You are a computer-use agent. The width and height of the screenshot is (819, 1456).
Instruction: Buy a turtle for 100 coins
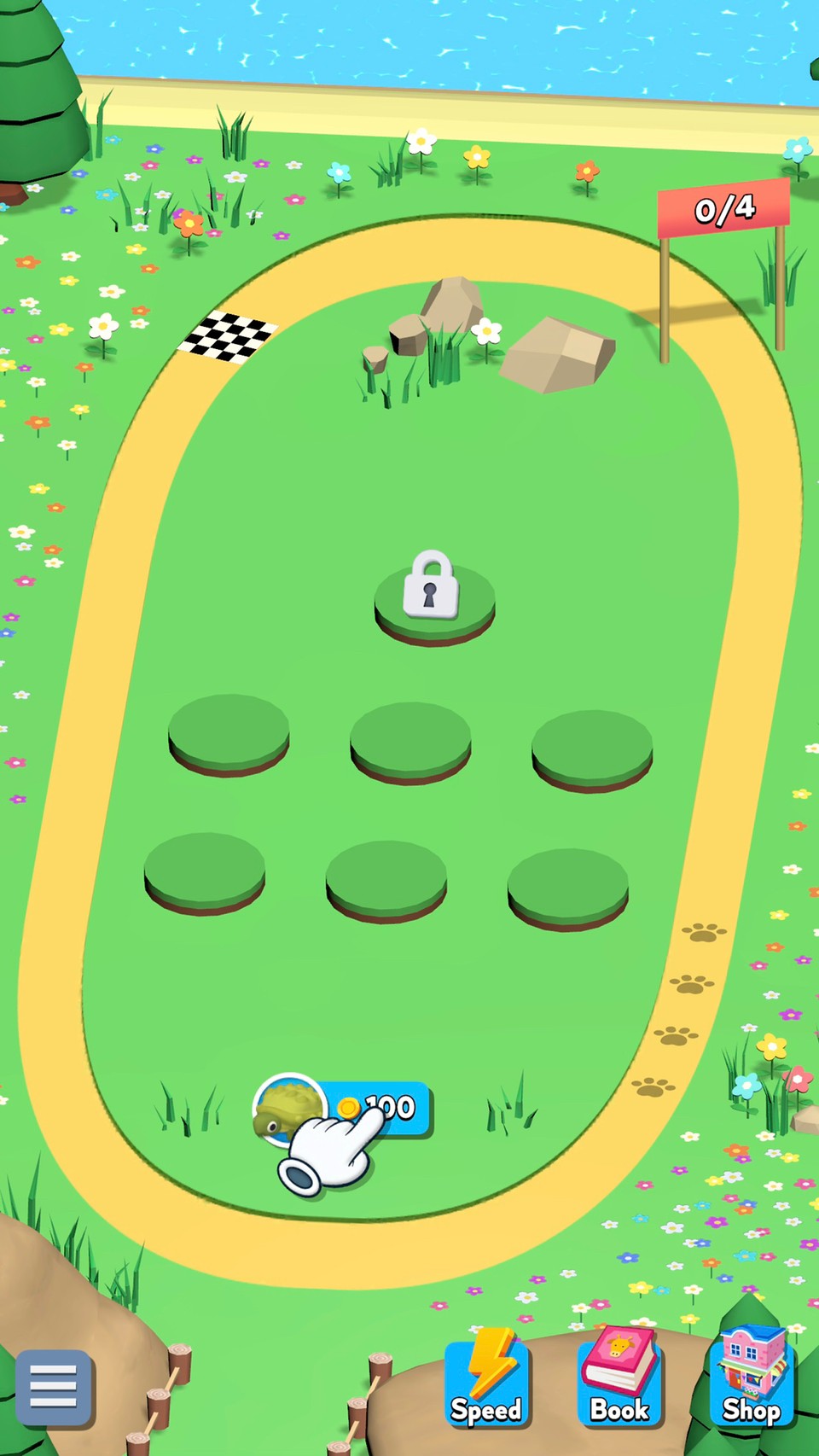[x=343, y=1109]
